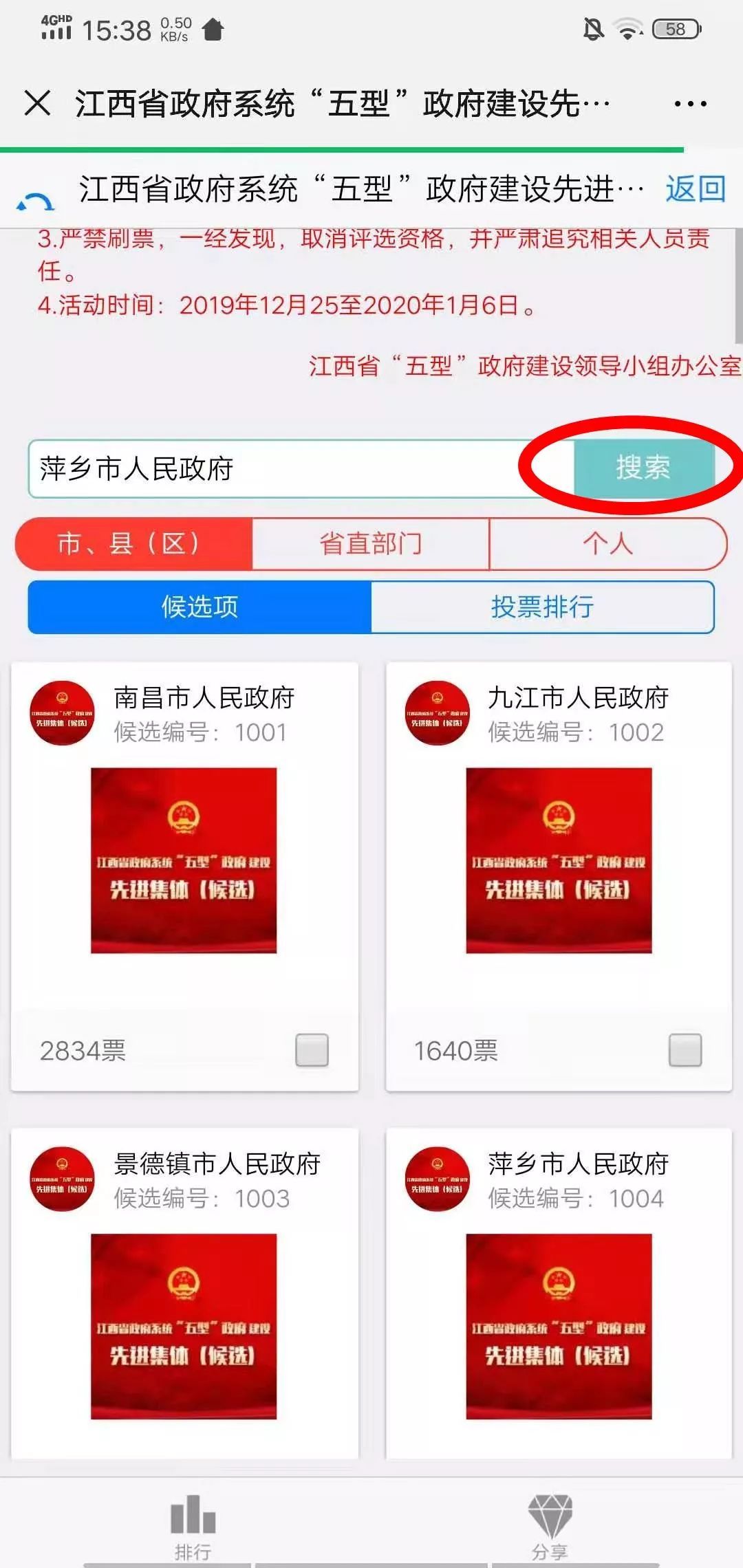Show the 候选项 candidates list
743x1568 pixels.
coord(200,607)
